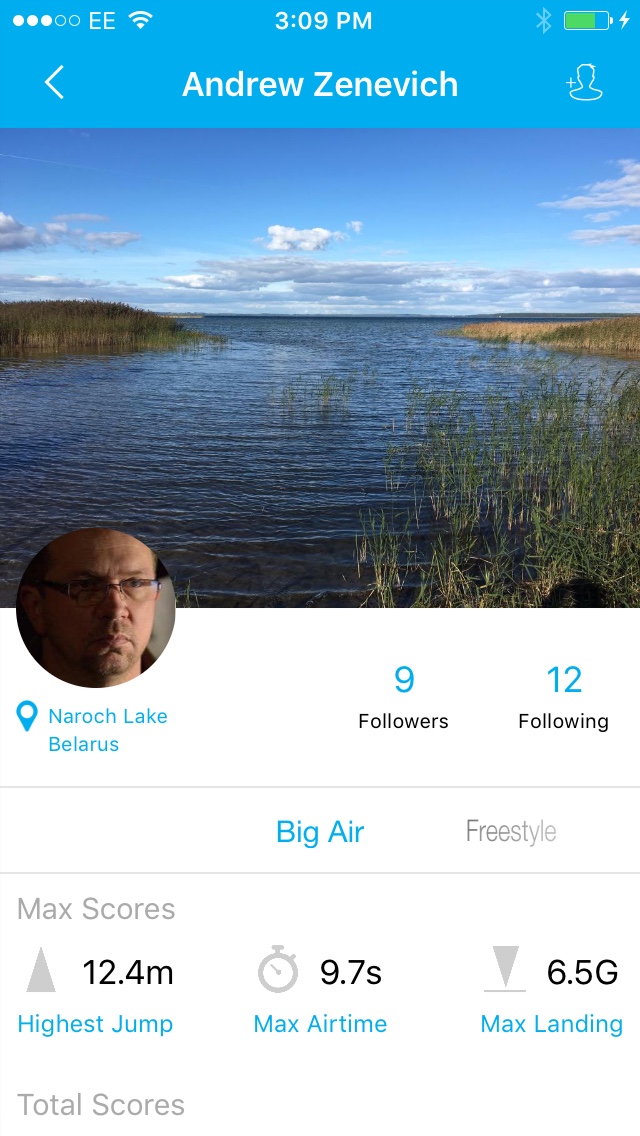This screenshot has width=640, height=1136.
Task: Open the Naroch Lake Belarus location
Action: click(92, 730)
